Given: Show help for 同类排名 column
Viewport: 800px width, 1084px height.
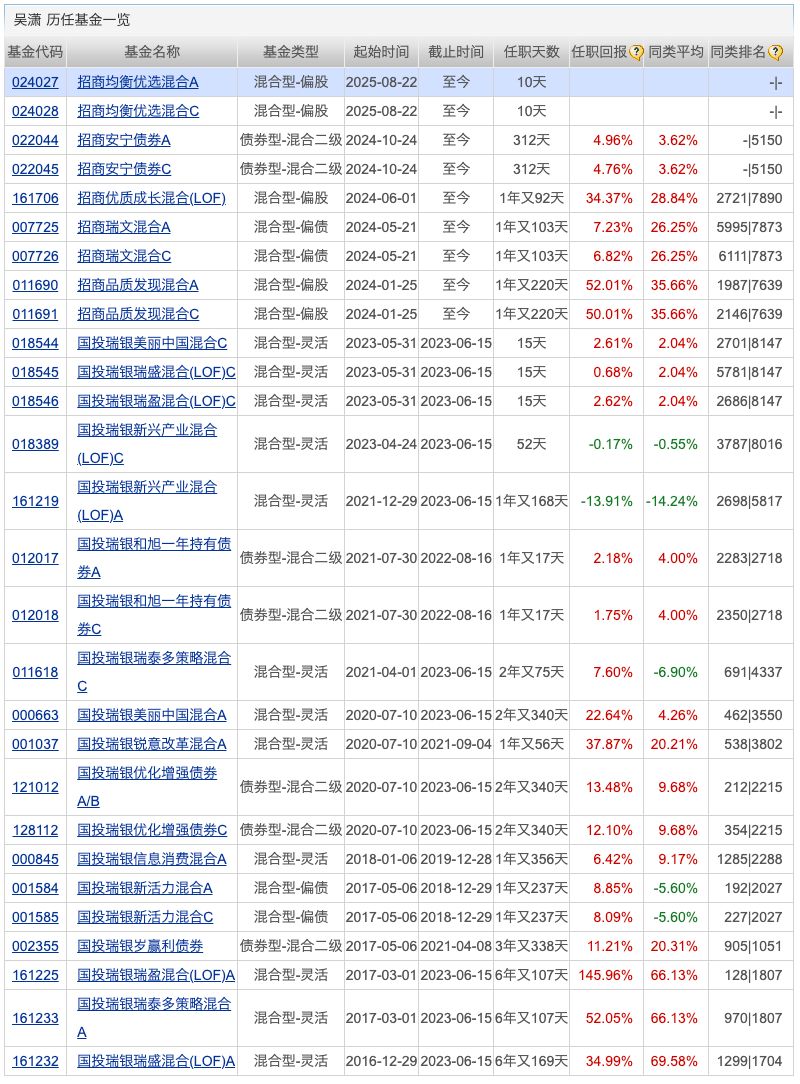Looking at the screenshot, I should point(775,52).
